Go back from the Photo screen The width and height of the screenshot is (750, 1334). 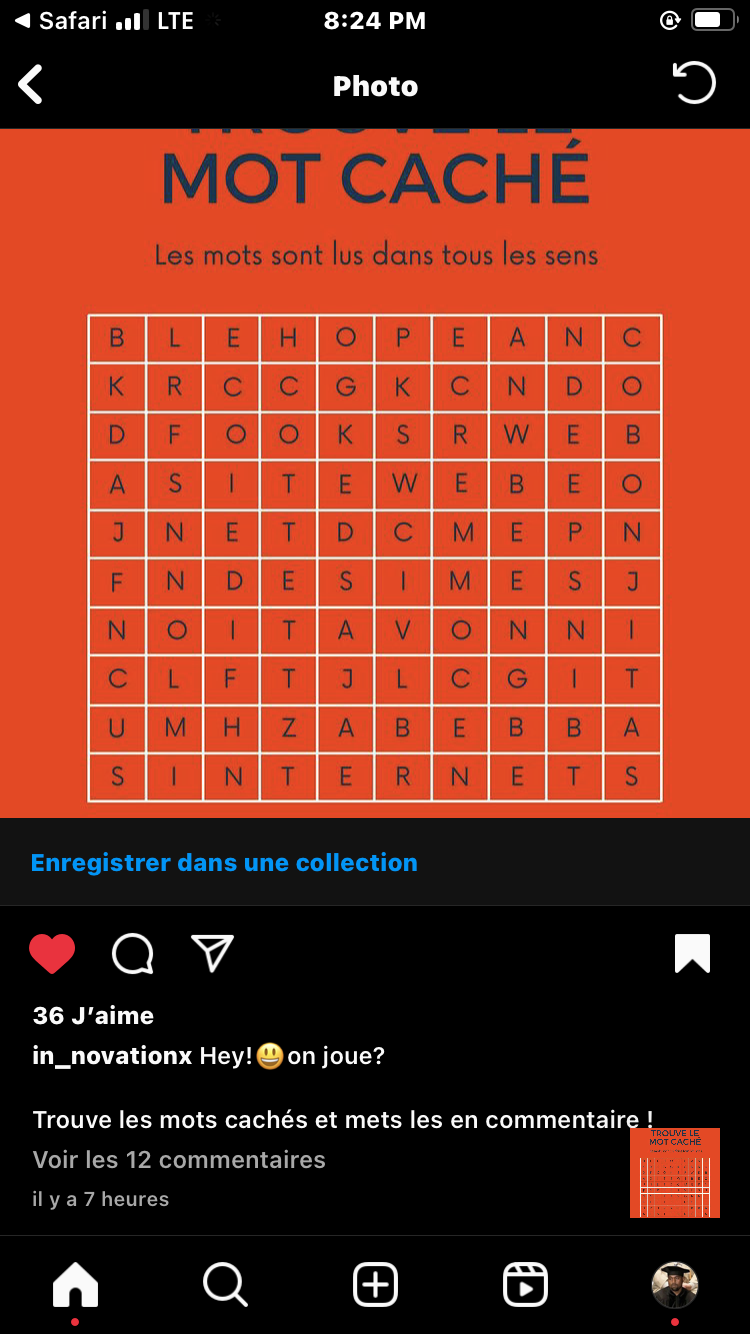[x=31, y=86]
